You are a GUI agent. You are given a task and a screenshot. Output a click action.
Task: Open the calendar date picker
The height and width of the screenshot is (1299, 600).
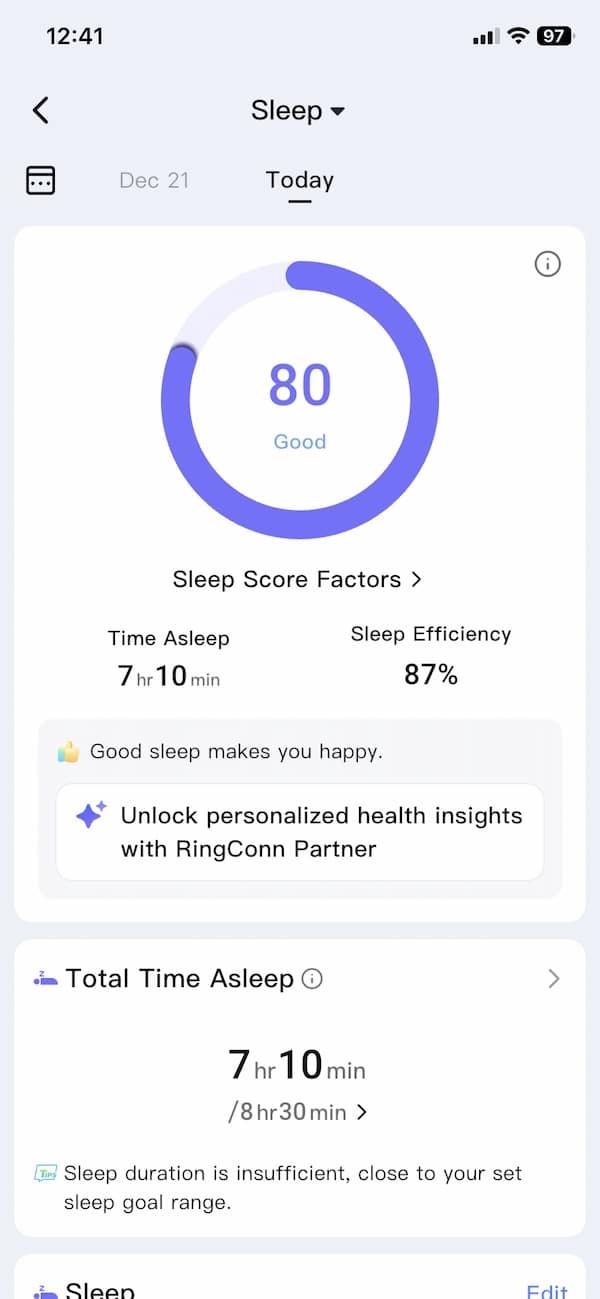click(x=40, y=181)
